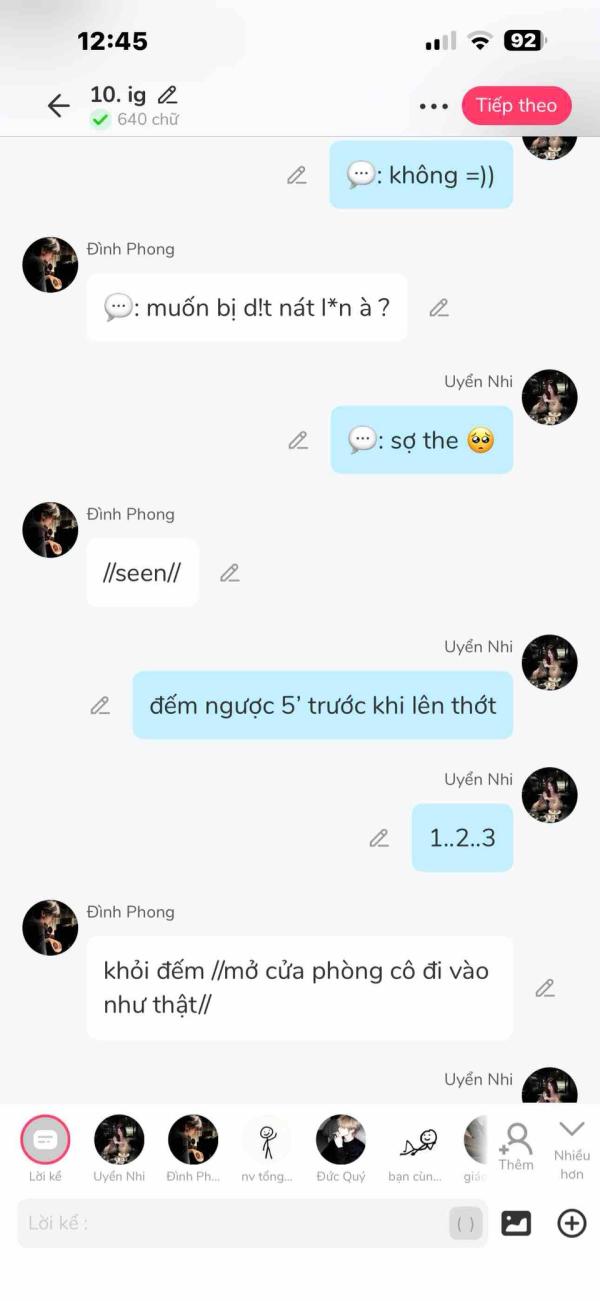This screenshot has height=1301, width=600.
Task: Tap the Tiếp theo button
Action: tap(516, 106)
